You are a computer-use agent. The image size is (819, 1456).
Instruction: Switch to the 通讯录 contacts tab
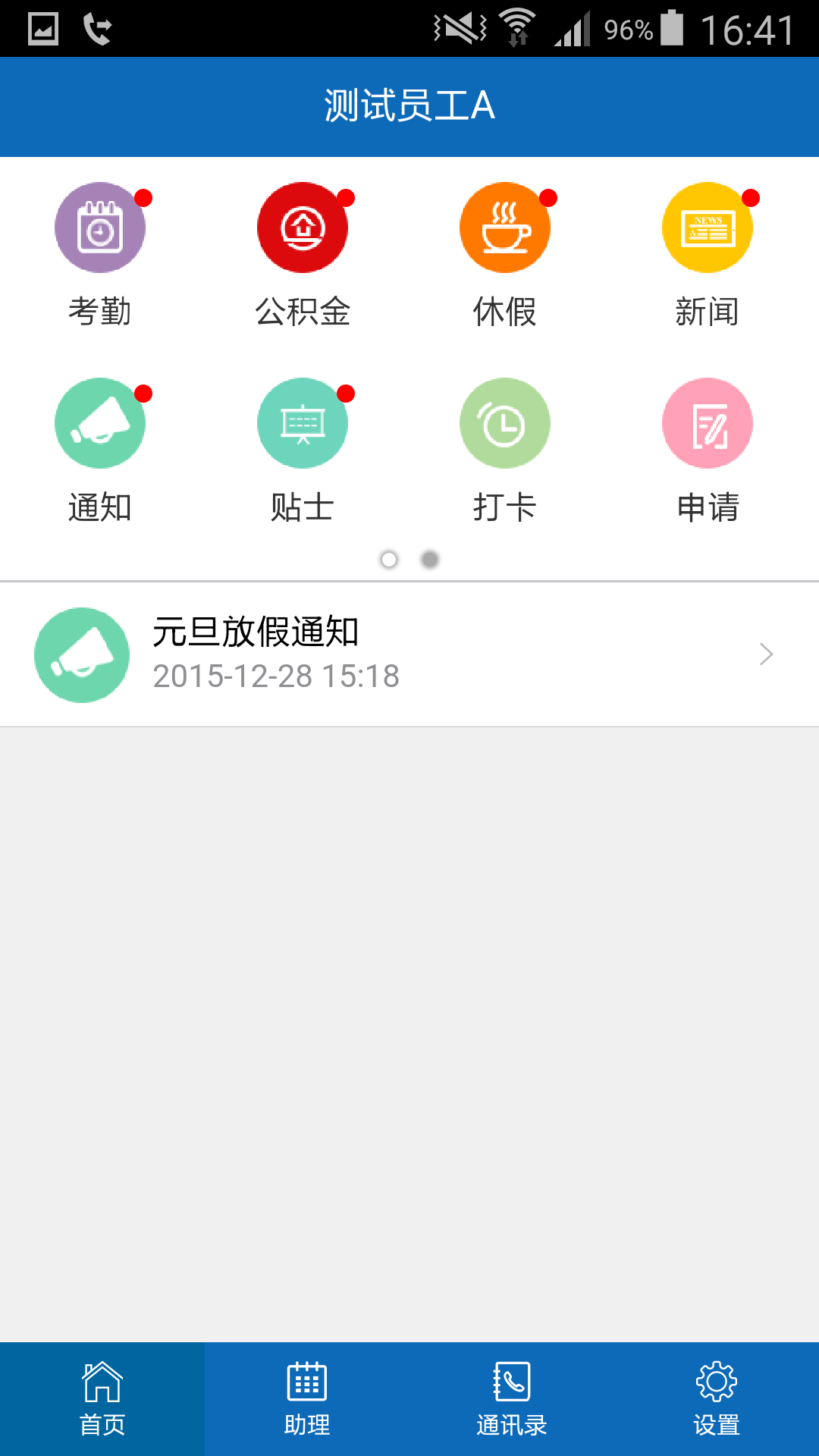512,1399
